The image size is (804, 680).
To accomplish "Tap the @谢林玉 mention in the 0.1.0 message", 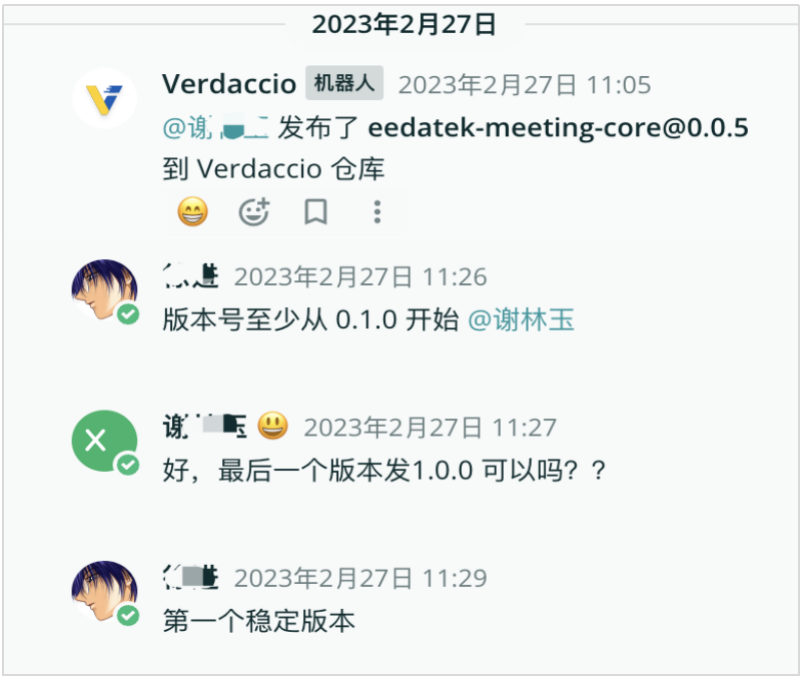I will [x=520, y=320].
